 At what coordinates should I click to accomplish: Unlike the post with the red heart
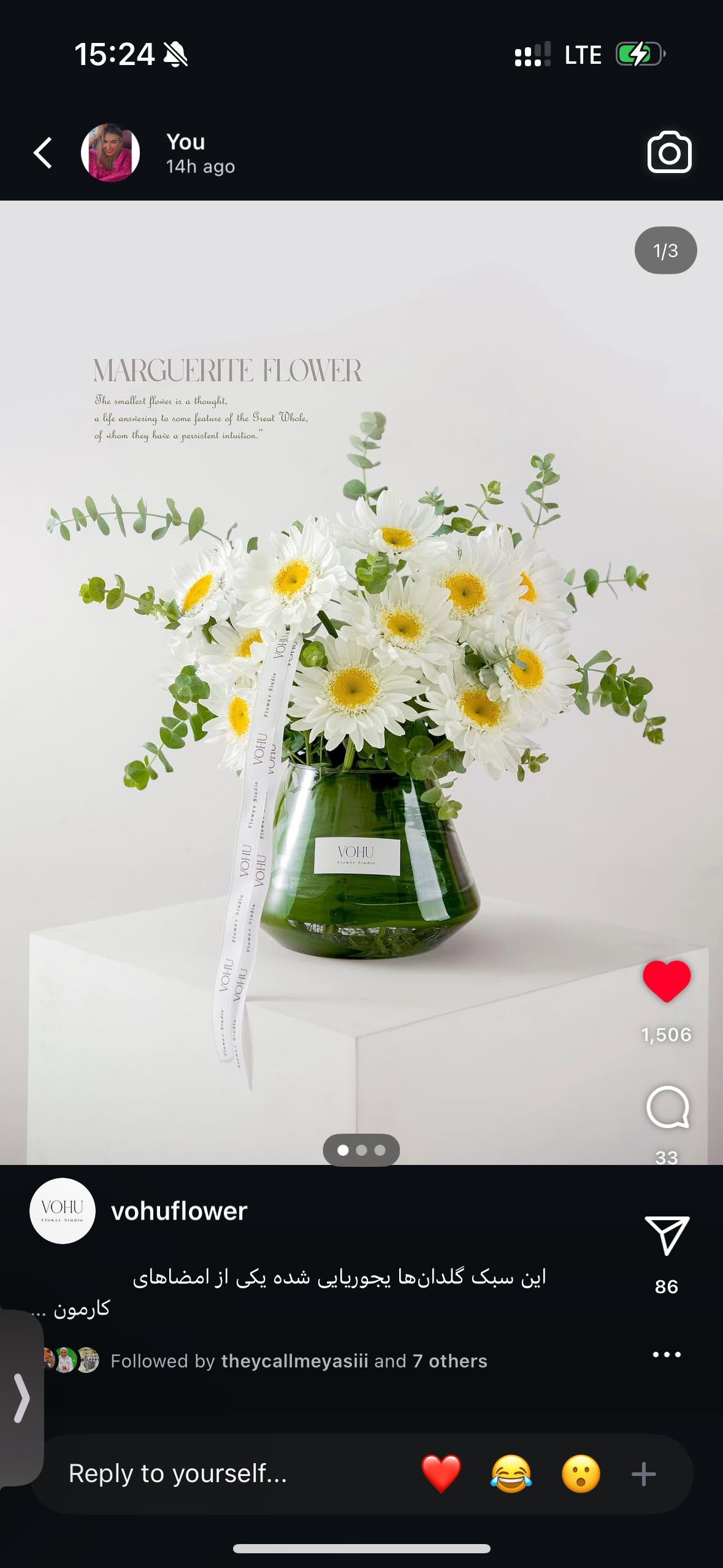667,981
